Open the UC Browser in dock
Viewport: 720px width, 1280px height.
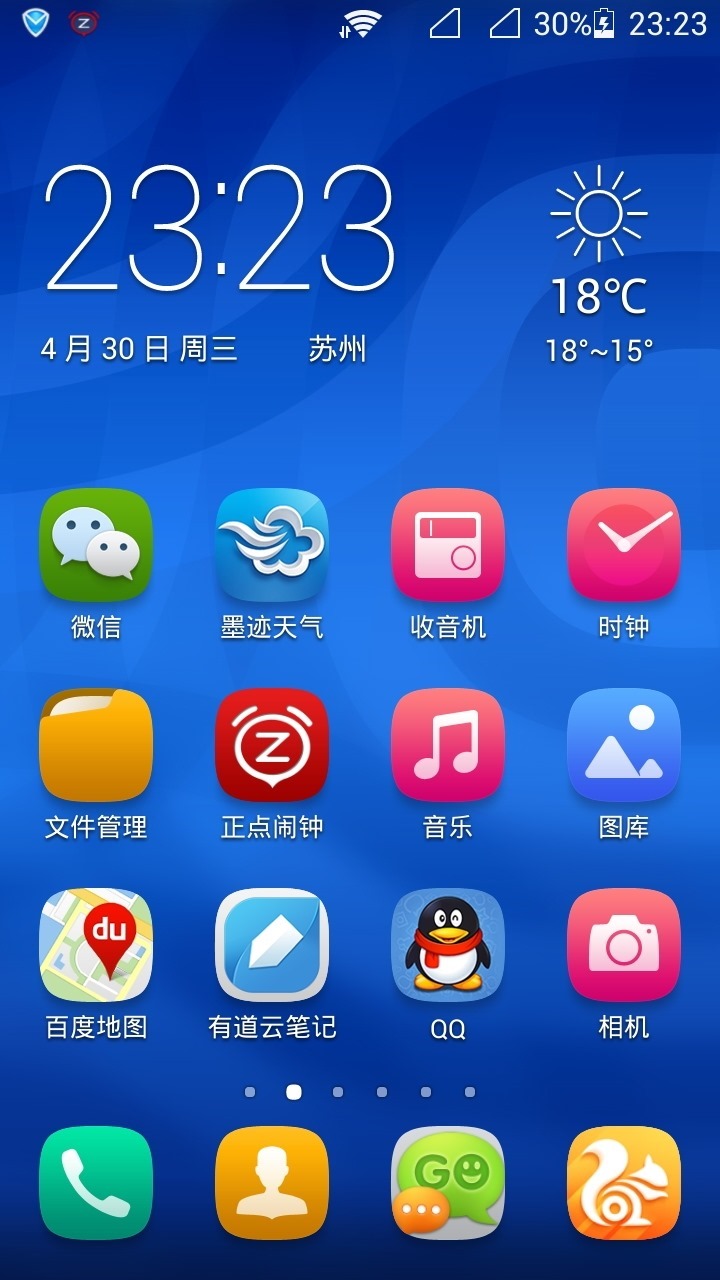point(624,1183)
